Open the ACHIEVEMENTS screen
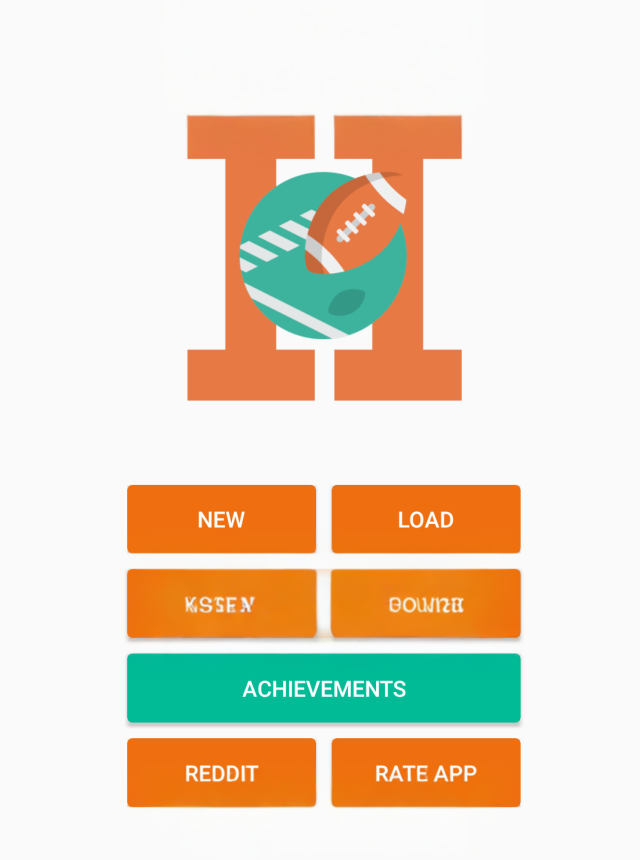The height and width of the screenshot is (860, 640). tap(324, 688)
